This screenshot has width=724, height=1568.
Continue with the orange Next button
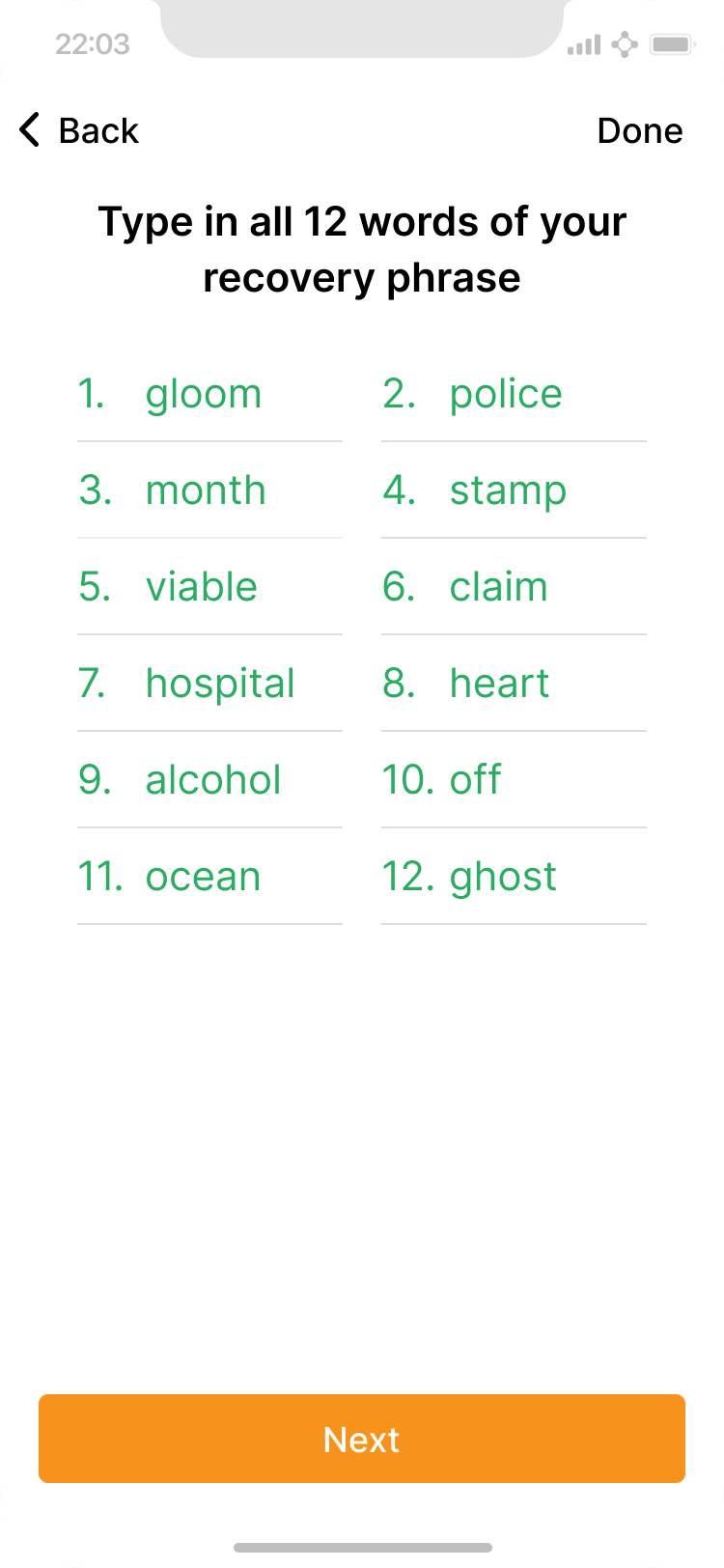tap(362, 1439)
